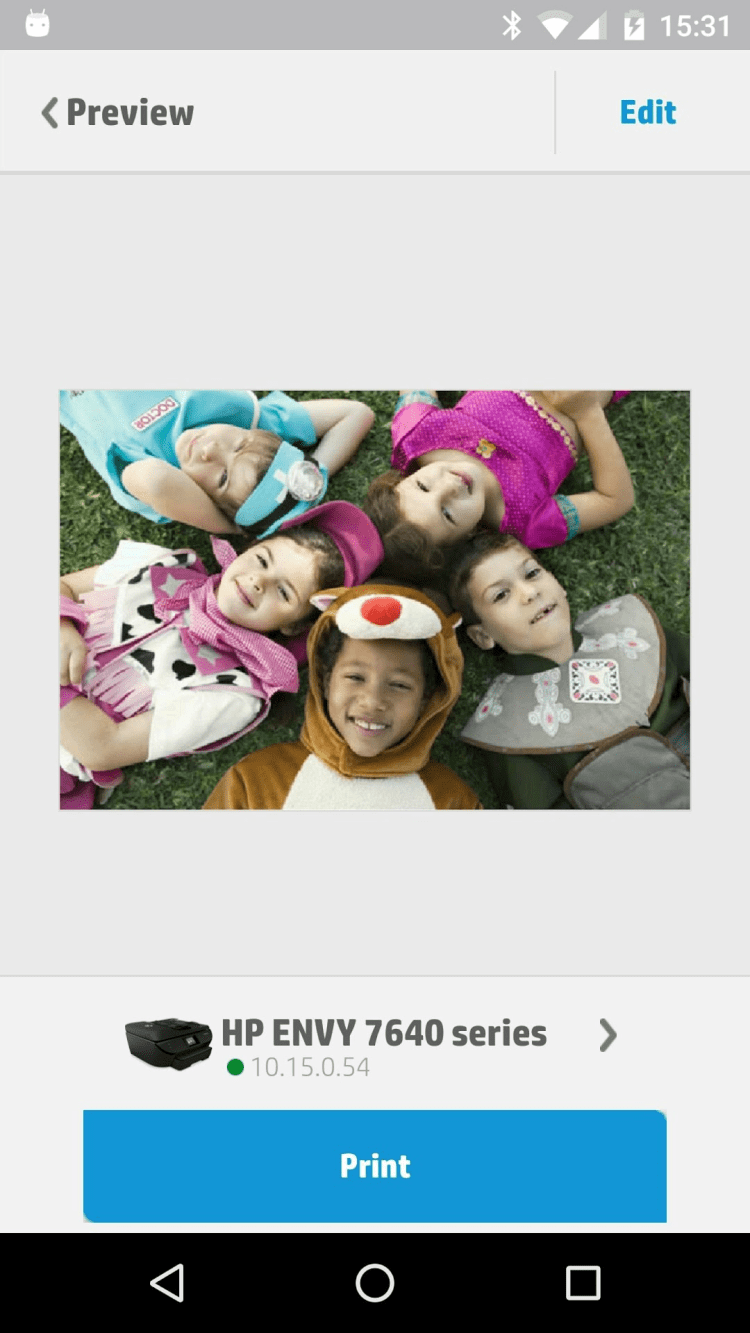Screen dimensions: 750x1333
Task: Open the recent apps overview
Action: click(x=582, y=1282)
